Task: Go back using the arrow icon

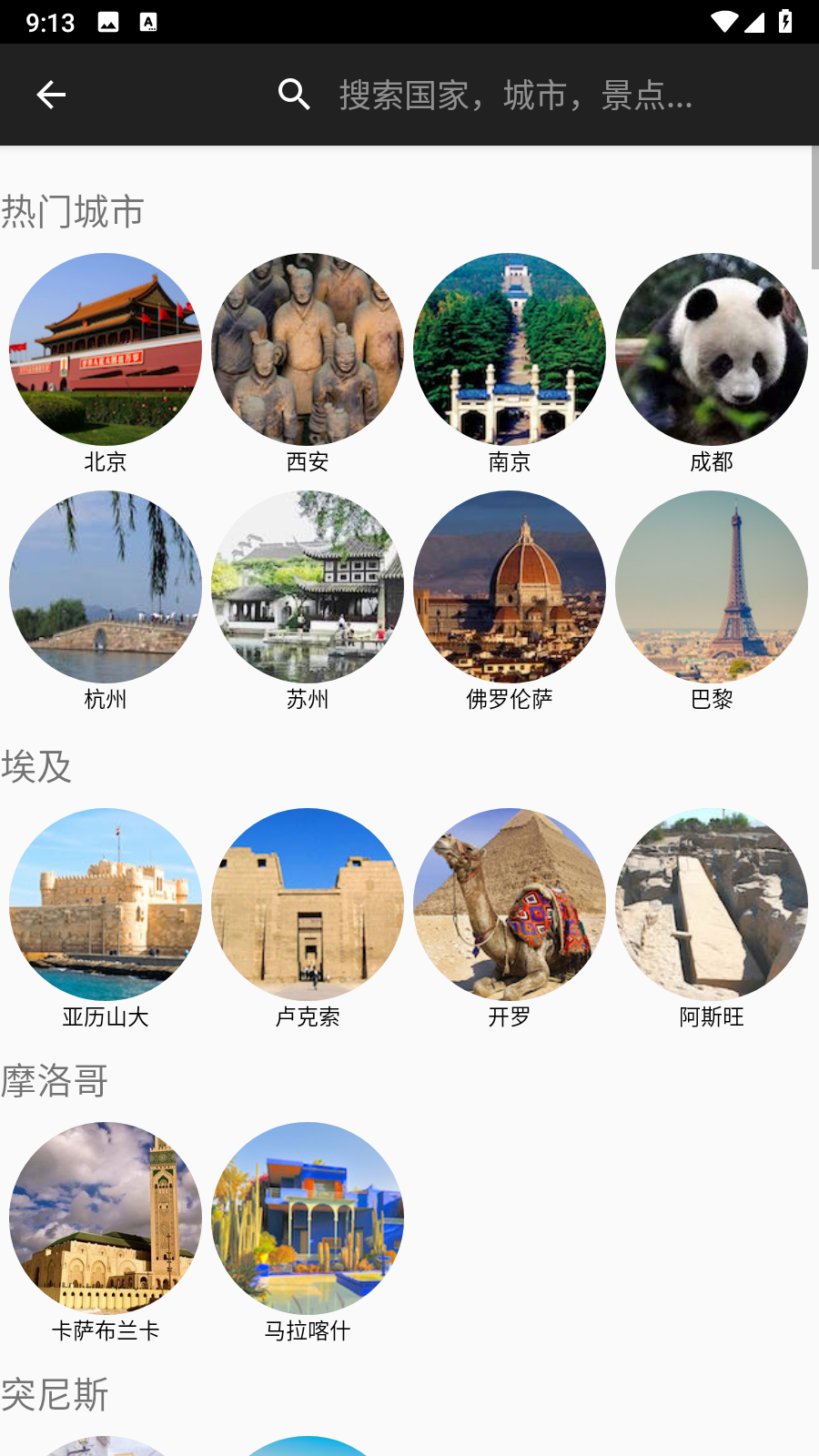Action: 51,95
